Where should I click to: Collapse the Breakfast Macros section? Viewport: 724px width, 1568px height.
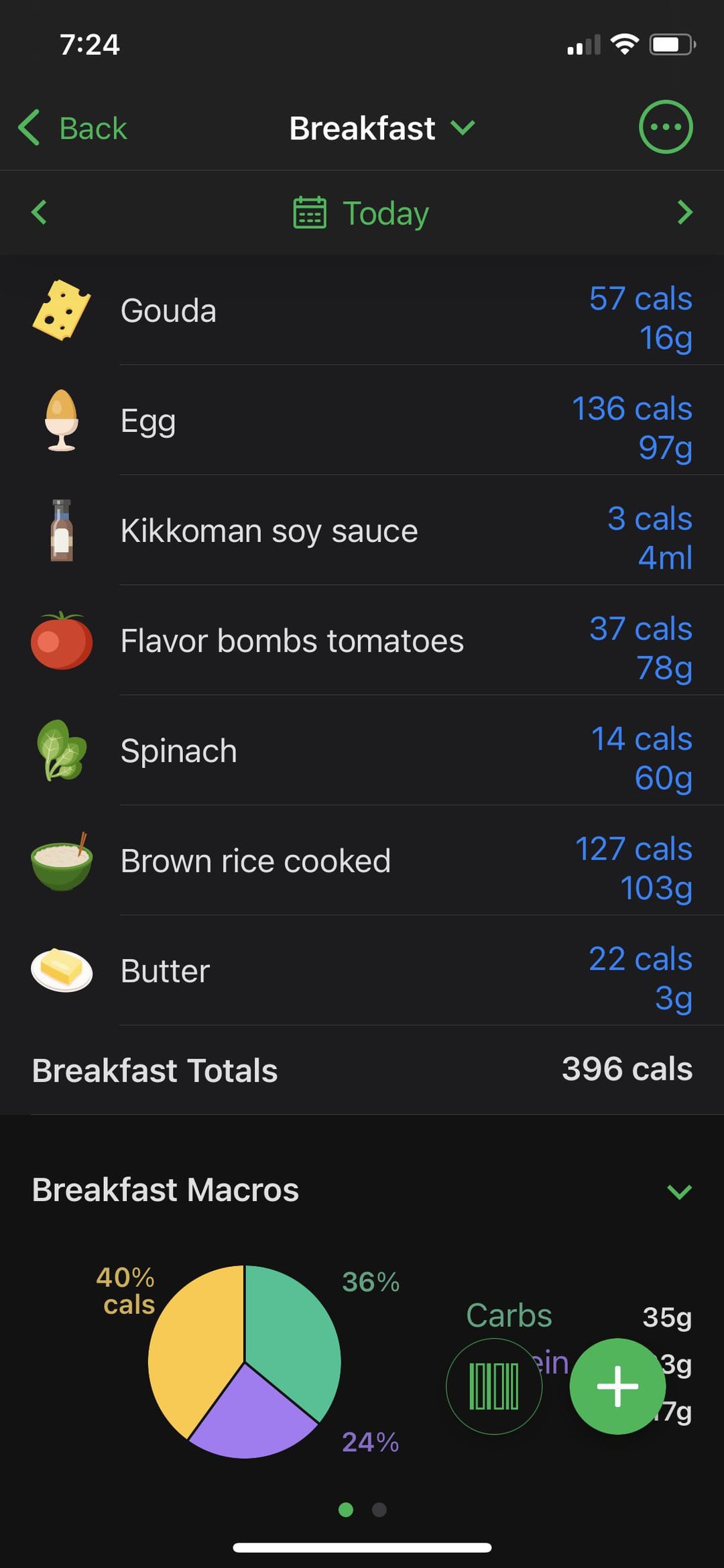[x=679, y=1191]
